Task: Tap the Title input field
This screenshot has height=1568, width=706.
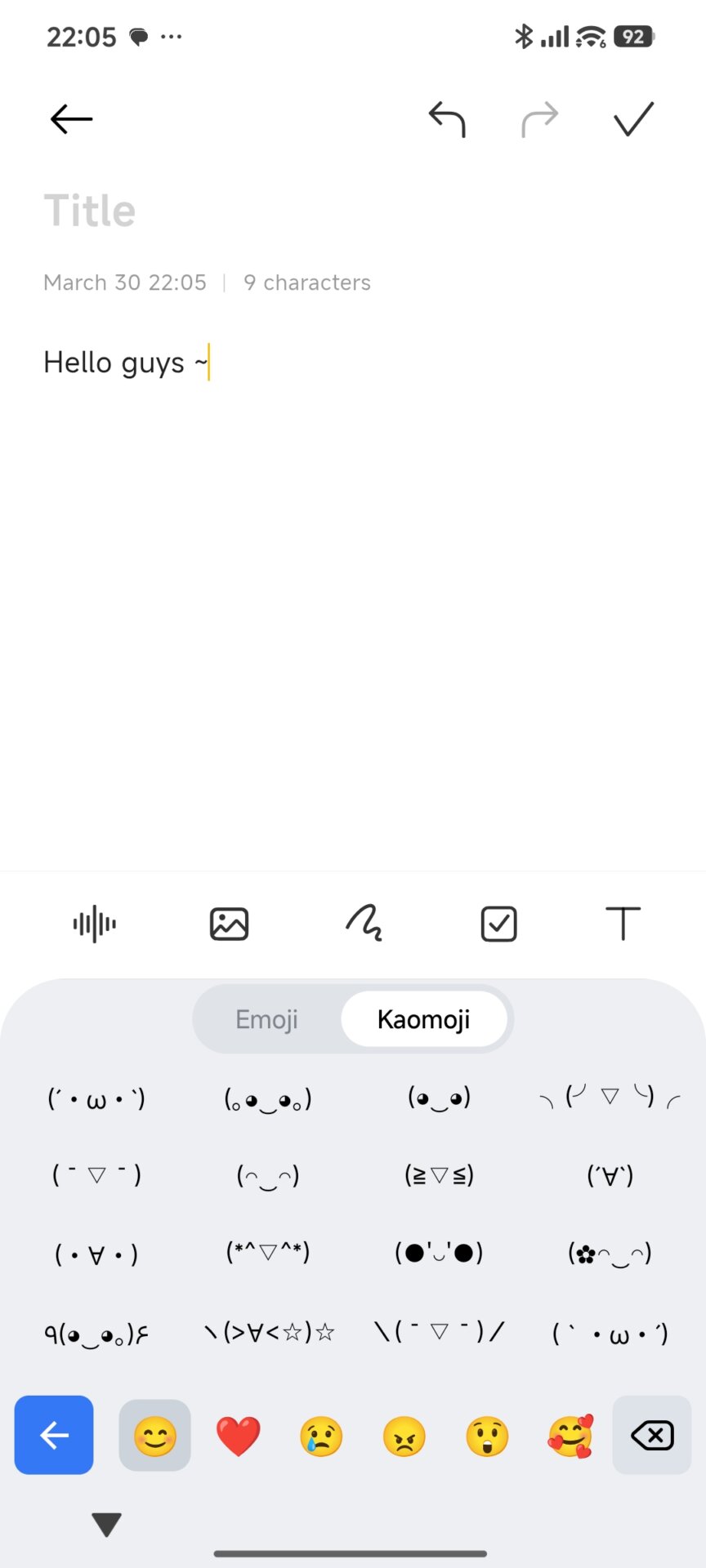Action: click(x=90, y=209)
